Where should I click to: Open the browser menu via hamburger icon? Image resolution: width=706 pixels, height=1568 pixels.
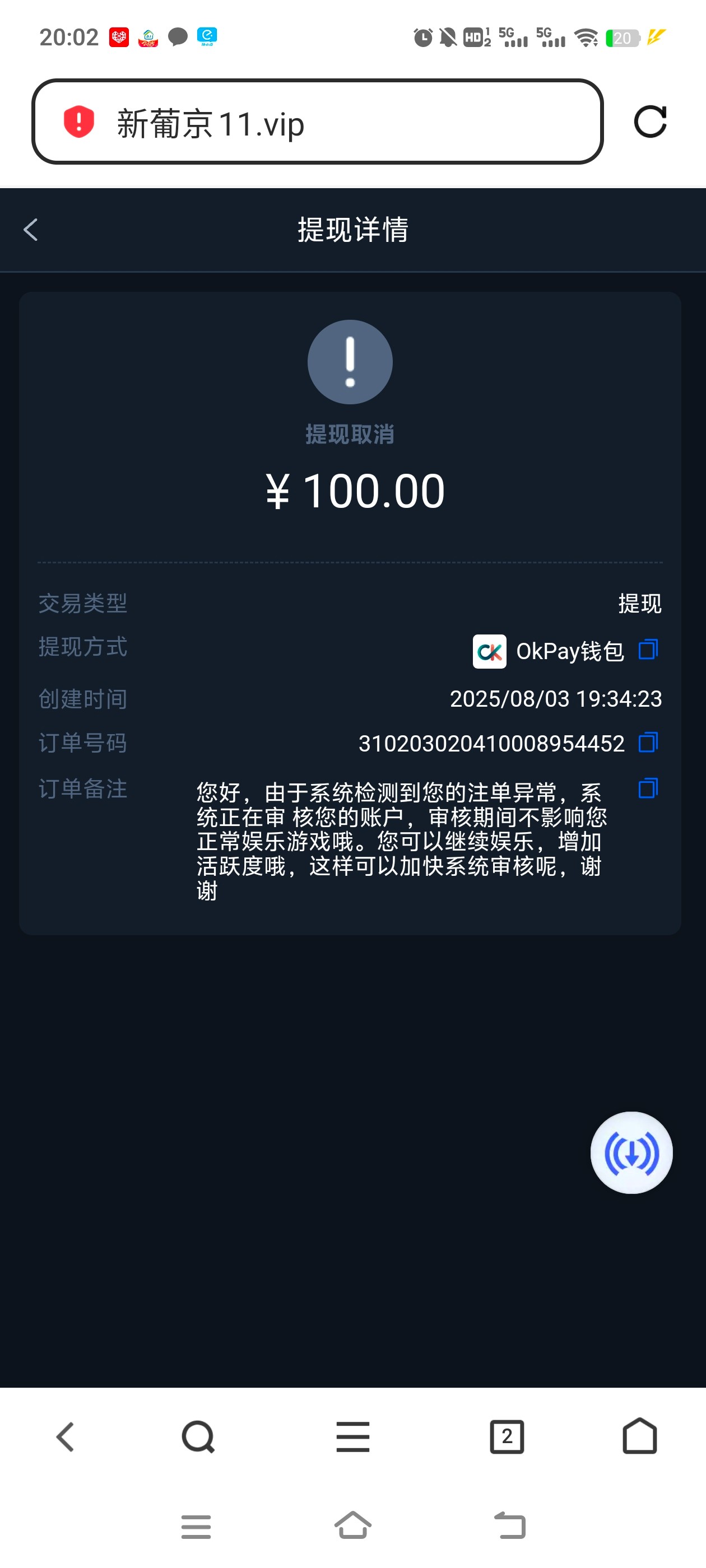(352, 1436)
